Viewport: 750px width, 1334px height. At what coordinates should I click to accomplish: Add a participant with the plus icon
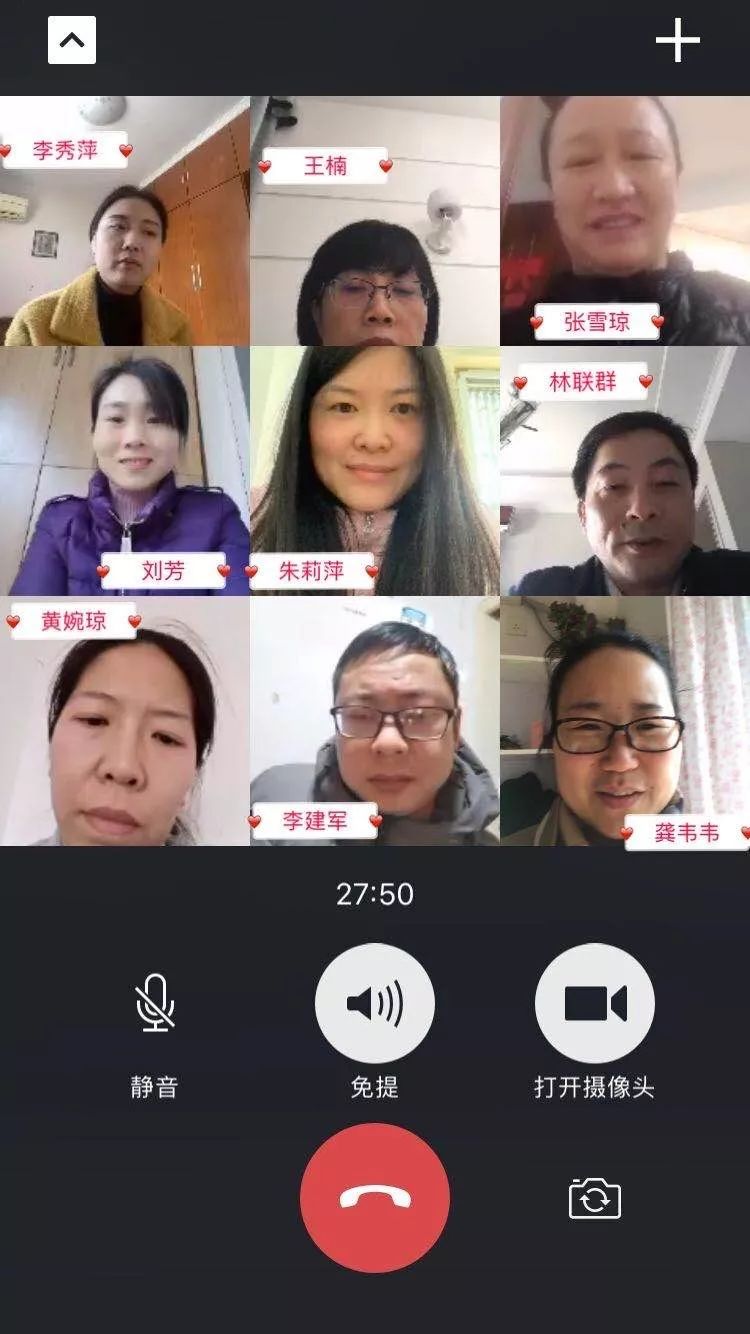click(x=677, y=41)
